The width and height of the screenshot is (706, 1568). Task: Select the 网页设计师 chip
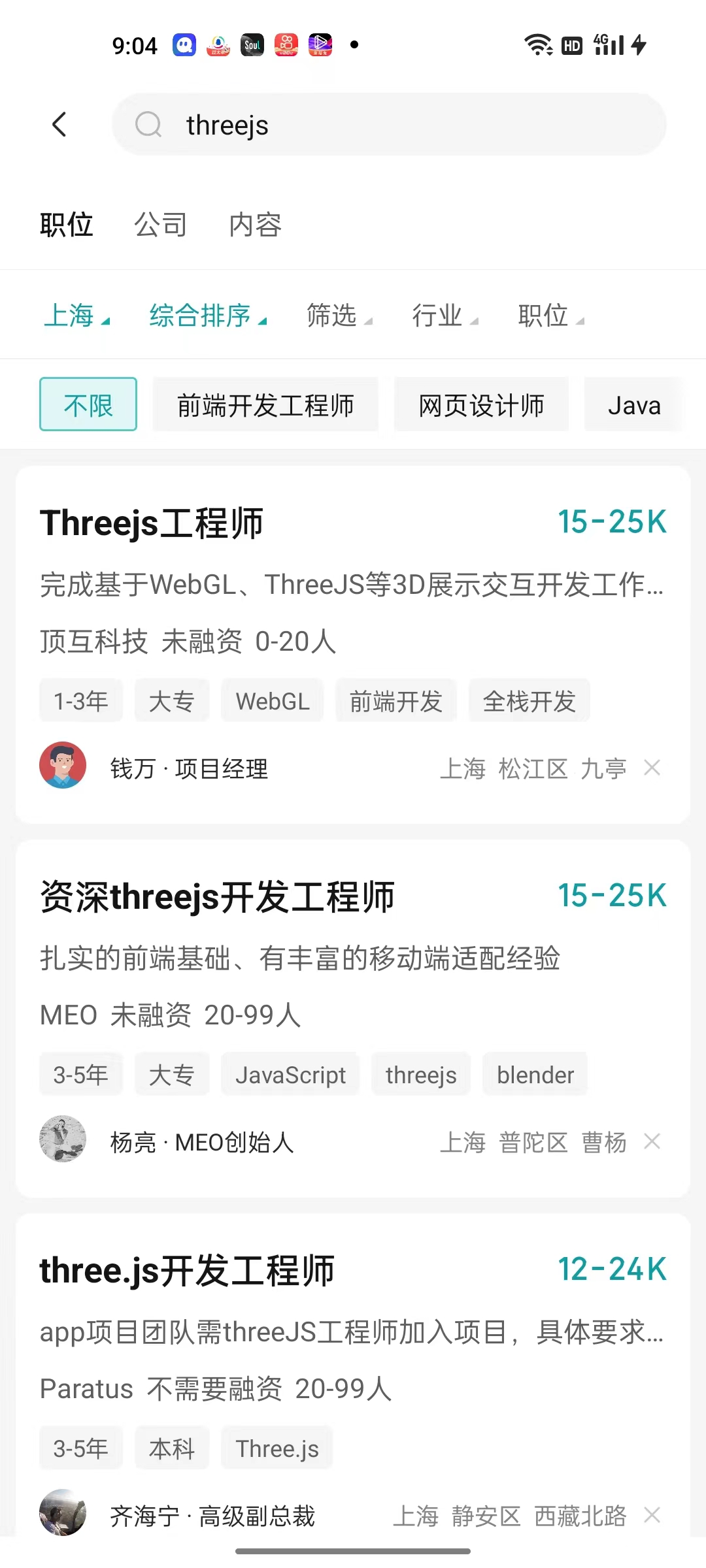pyautogui.click(x=481, y=404)
